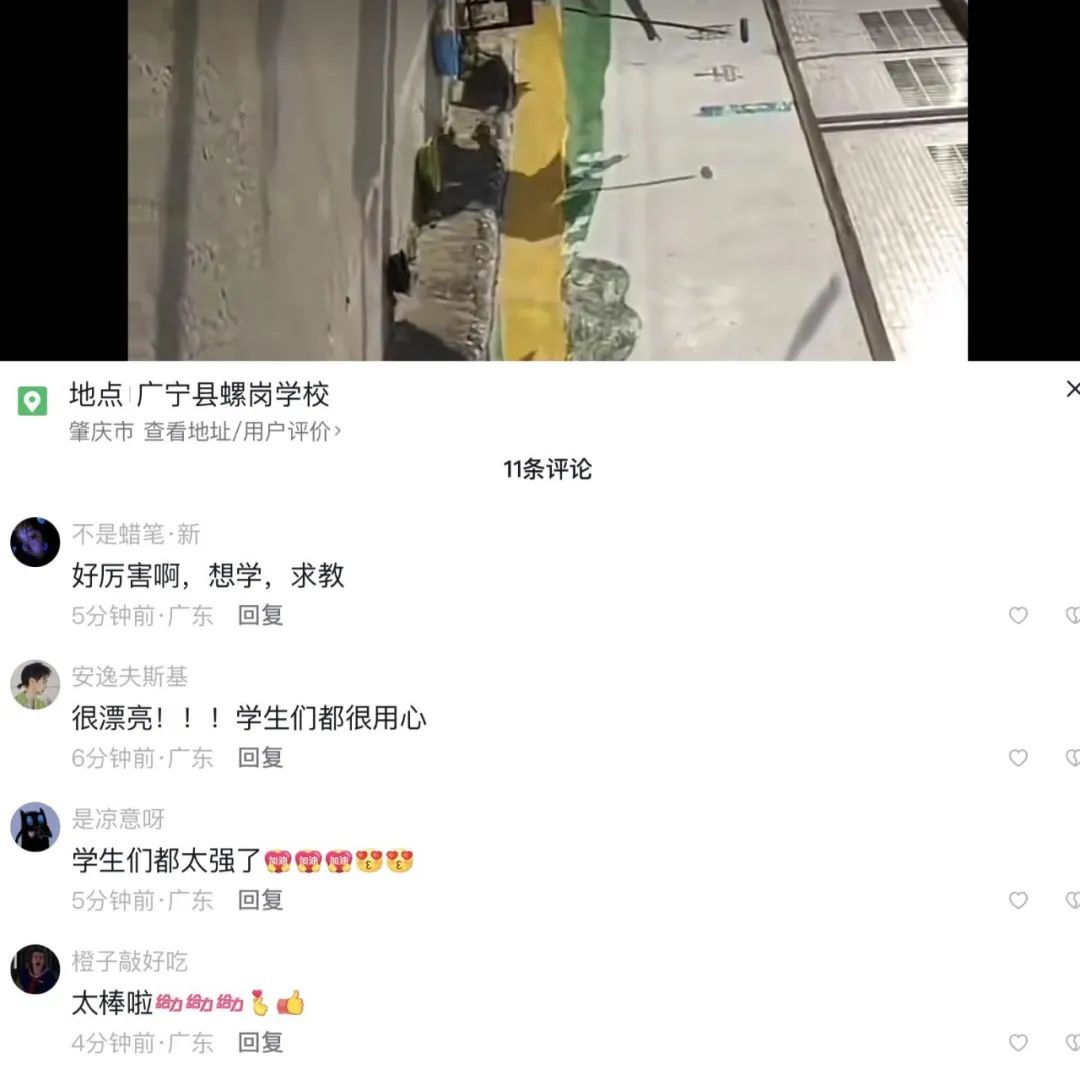Open 不是蜡笔·新's profile avatar
1080x1080 pixels.
35,542
